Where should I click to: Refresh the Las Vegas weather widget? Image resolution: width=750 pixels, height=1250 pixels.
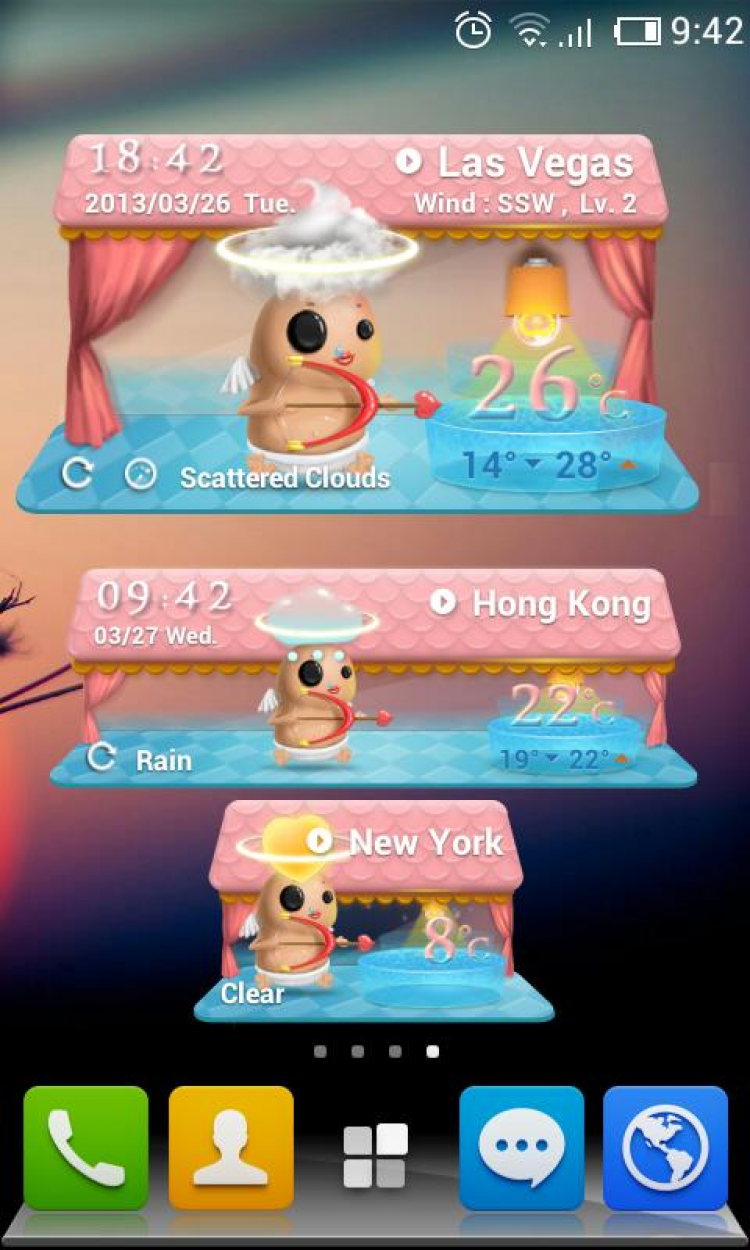pos(76,473)
